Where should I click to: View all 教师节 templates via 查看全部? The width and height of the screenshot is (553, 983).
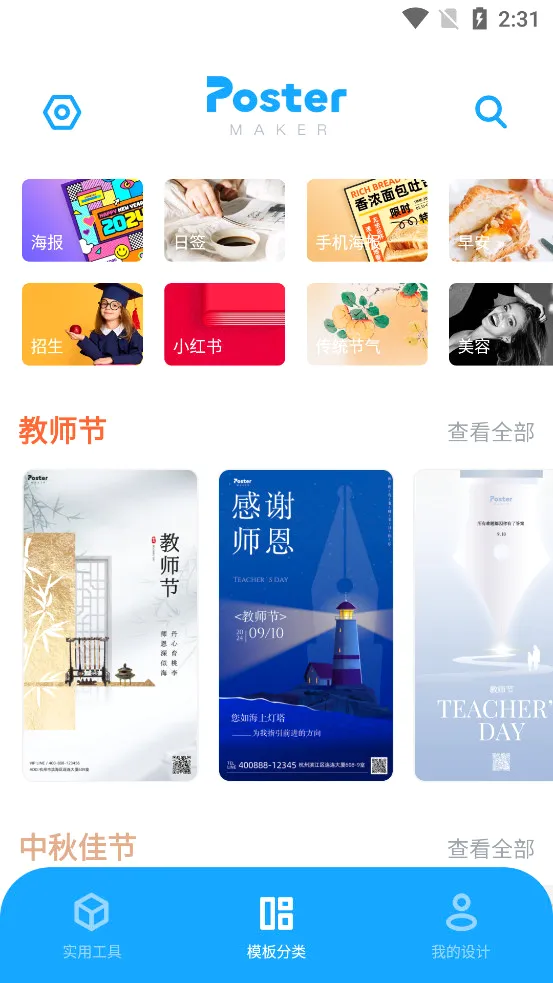(x=491, y=432)
